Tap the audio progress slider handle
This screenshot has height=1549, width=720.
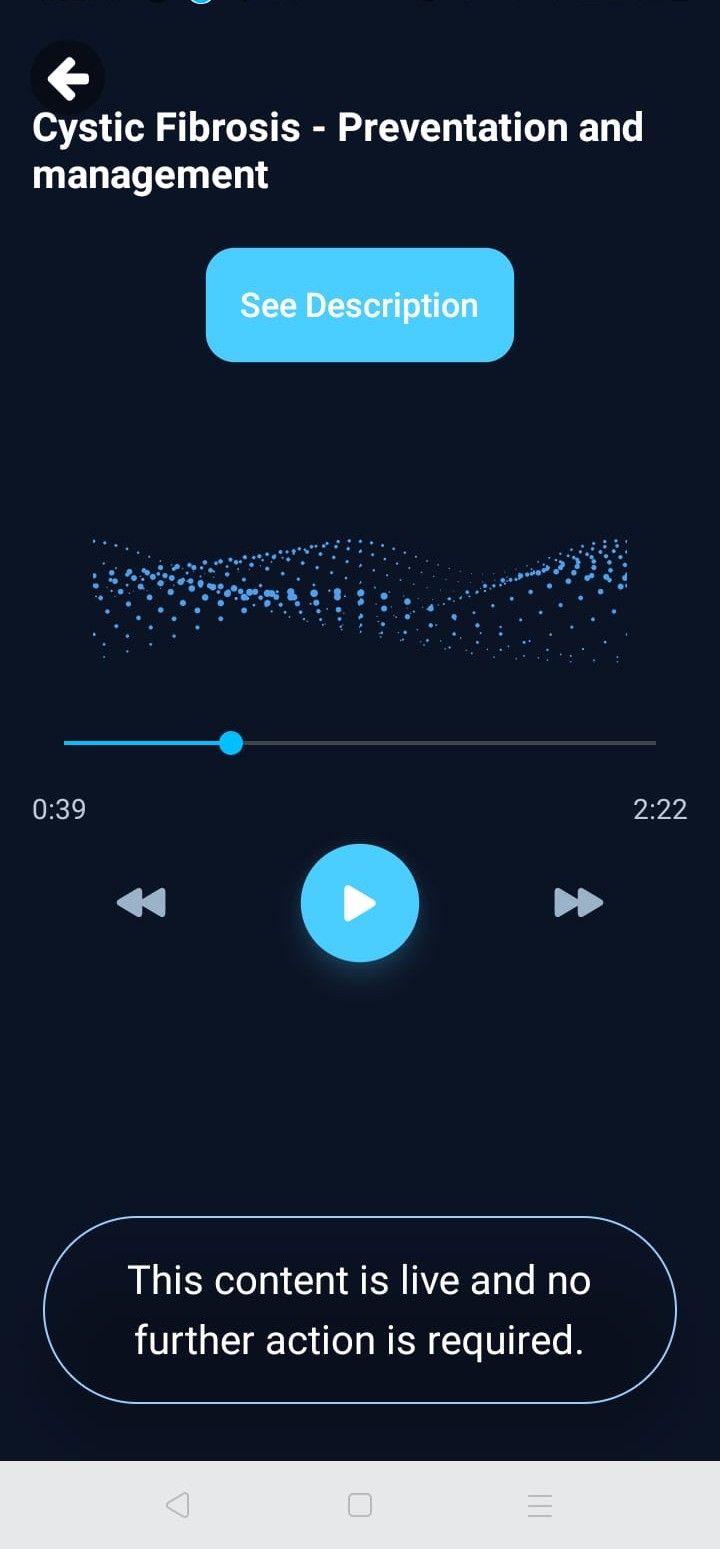coord(231,743)
